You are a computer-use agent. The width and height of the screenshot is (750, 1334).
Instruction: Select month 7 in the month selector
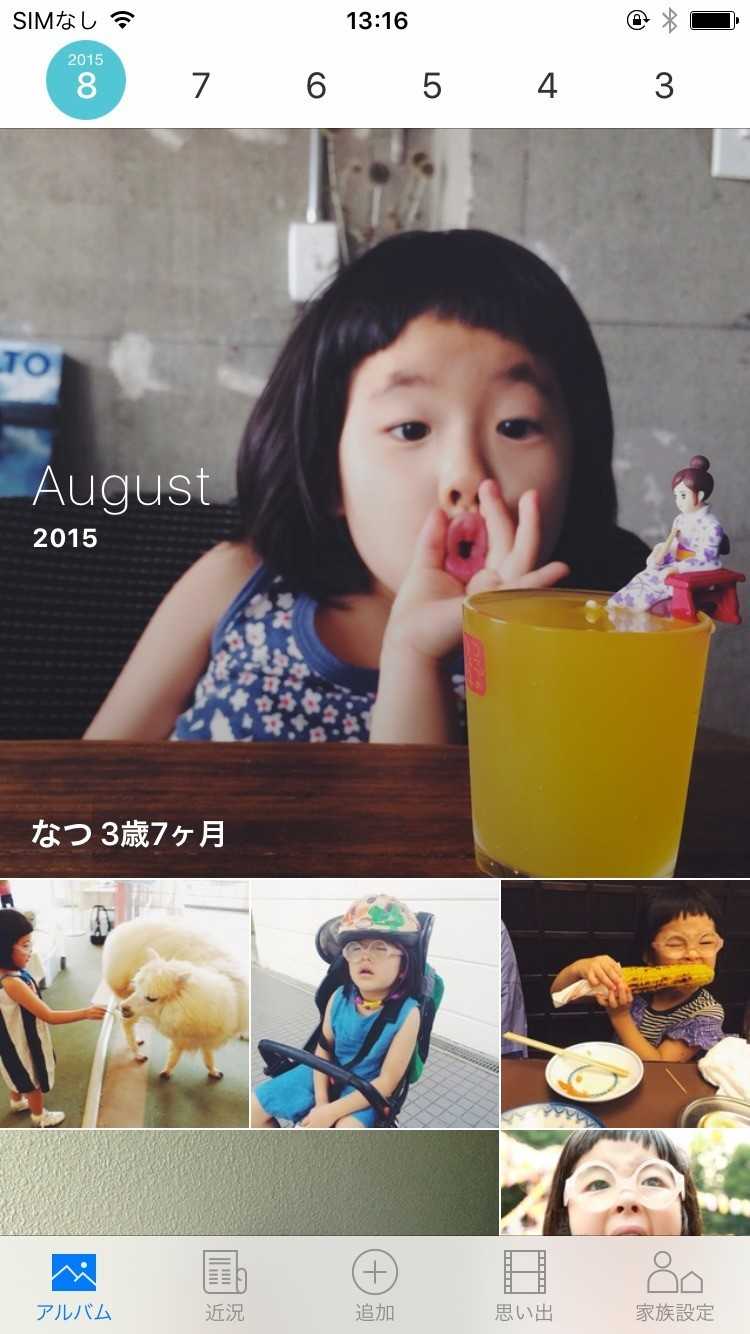[201, 86]
